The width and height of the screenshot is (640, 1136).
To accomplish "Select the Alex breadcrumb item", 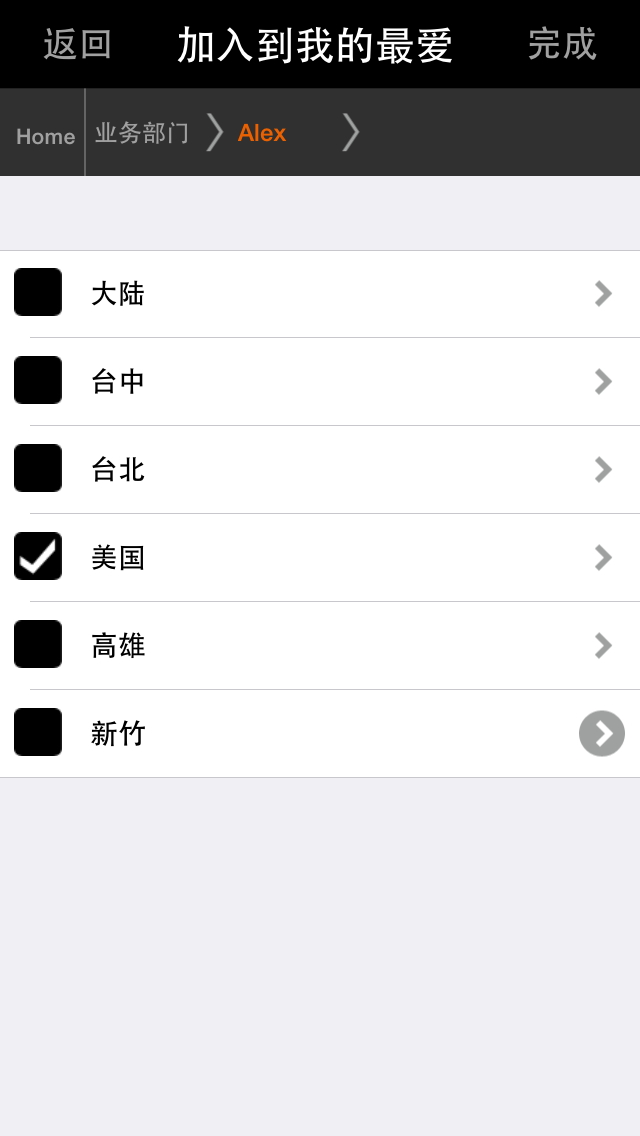I will (262, 133).
